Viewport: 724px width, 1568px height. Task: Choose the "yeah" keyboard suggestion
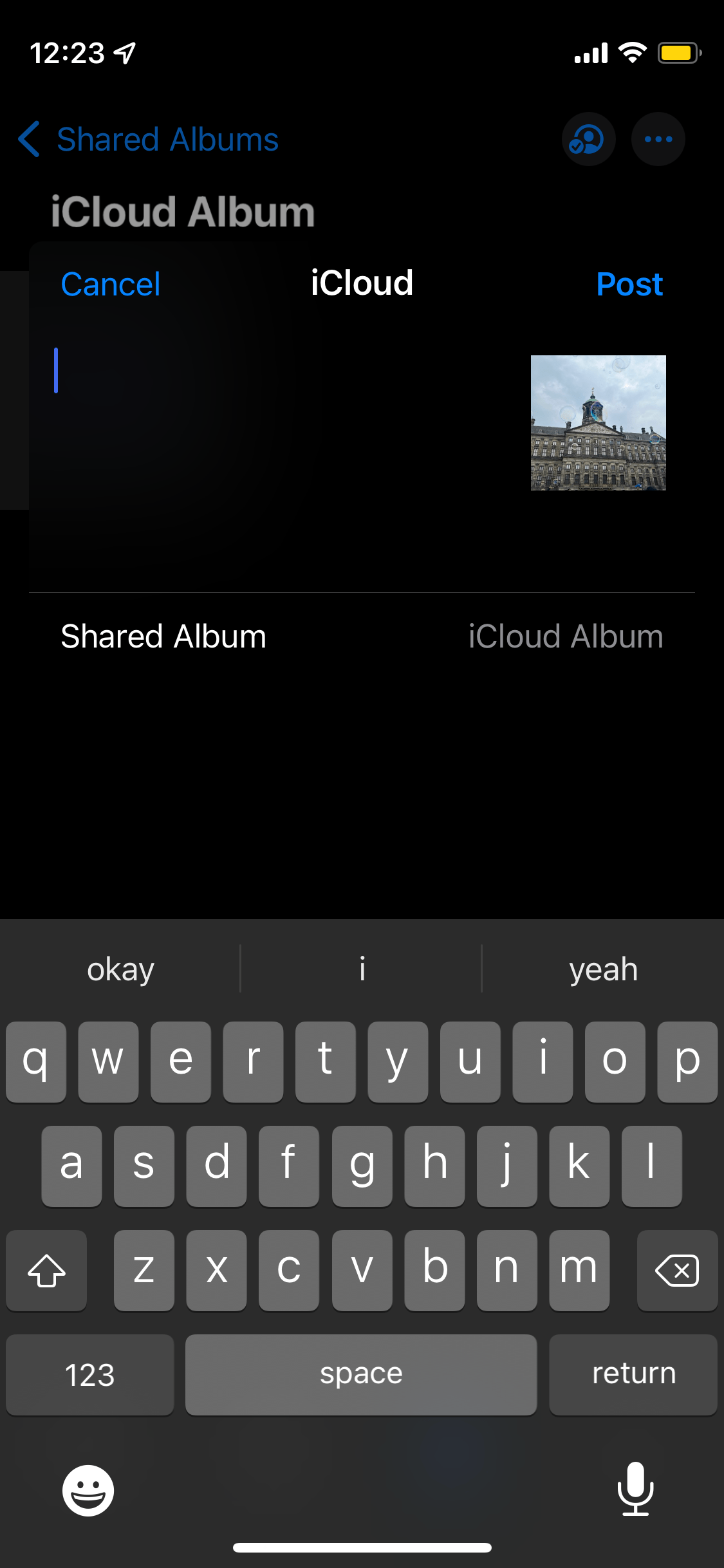(603, 969)
